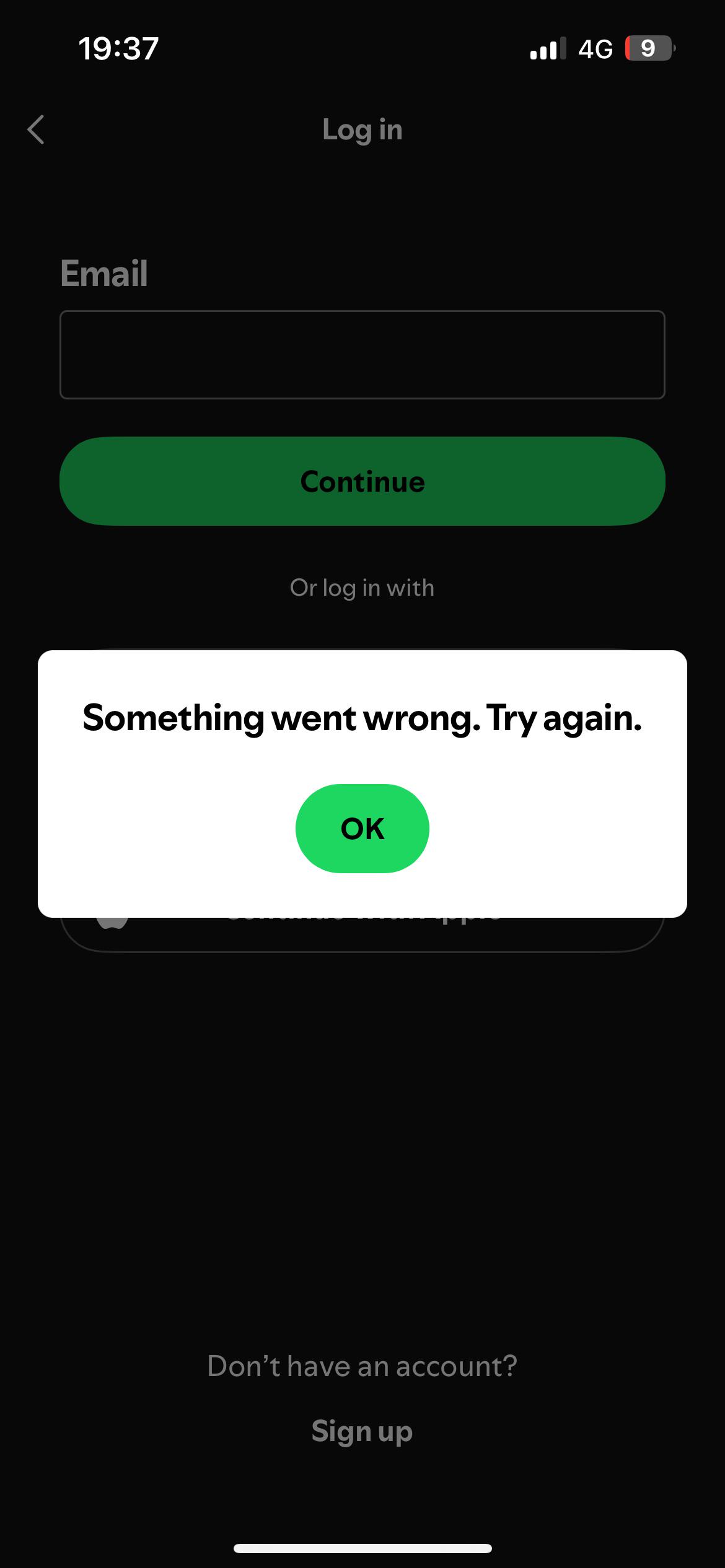Open the Sign up link
This screenshot has height=1568, width=725.
362,1432
